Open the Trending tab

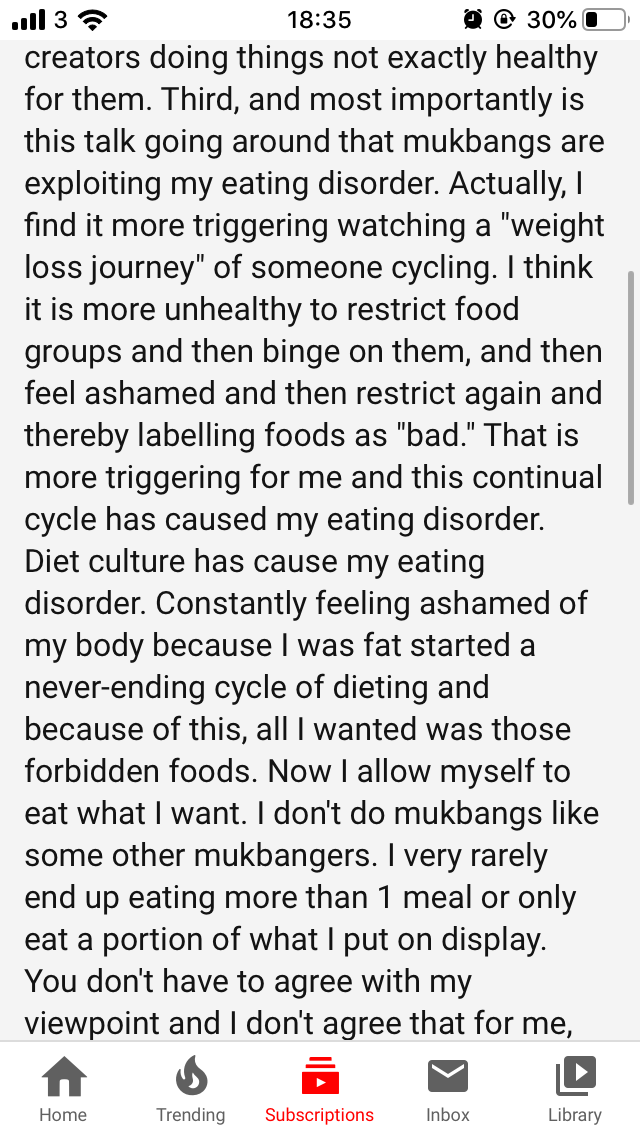191,1089
